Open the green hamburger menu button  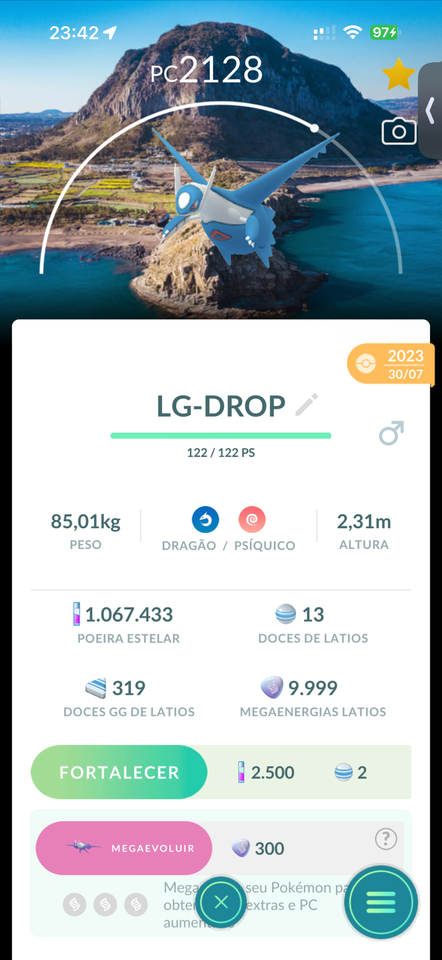click(381, 901)
